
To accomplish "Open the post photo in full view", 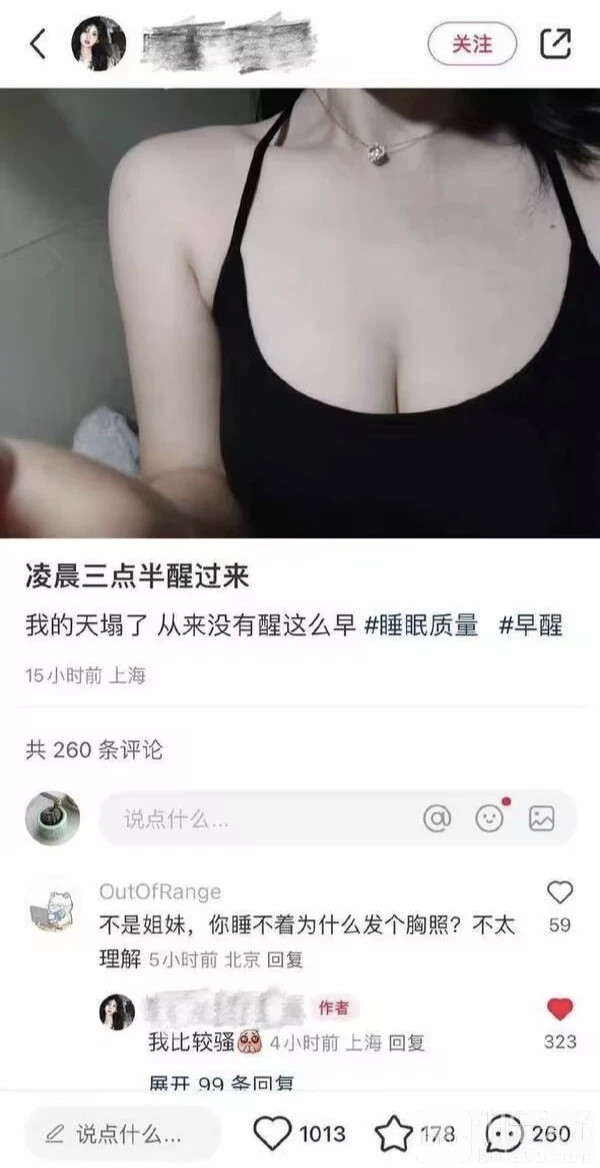I will click(300, 312).
